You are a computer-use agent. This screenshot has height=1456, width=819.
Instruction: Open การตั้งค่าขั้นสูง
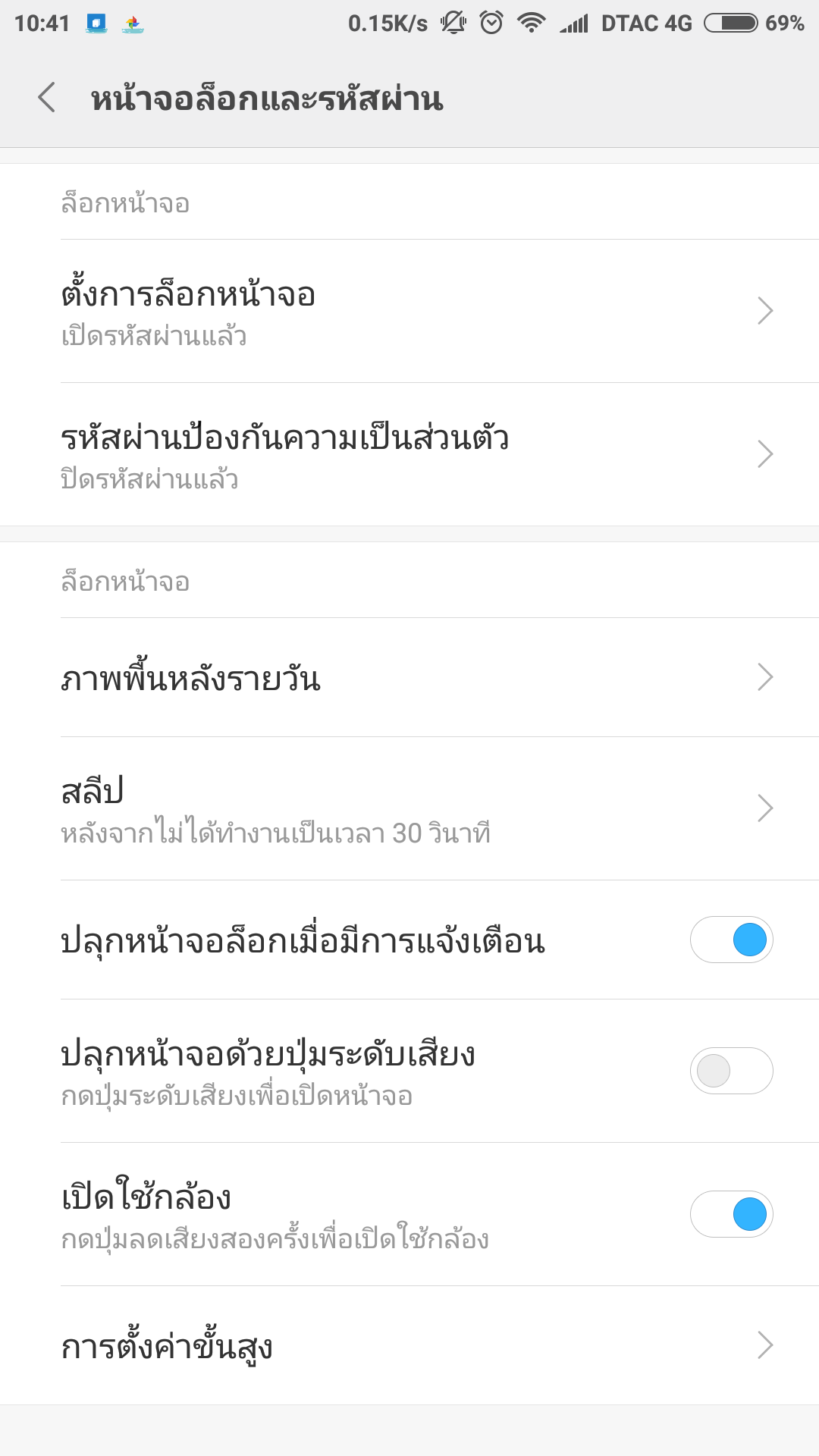pos(409,1345)
